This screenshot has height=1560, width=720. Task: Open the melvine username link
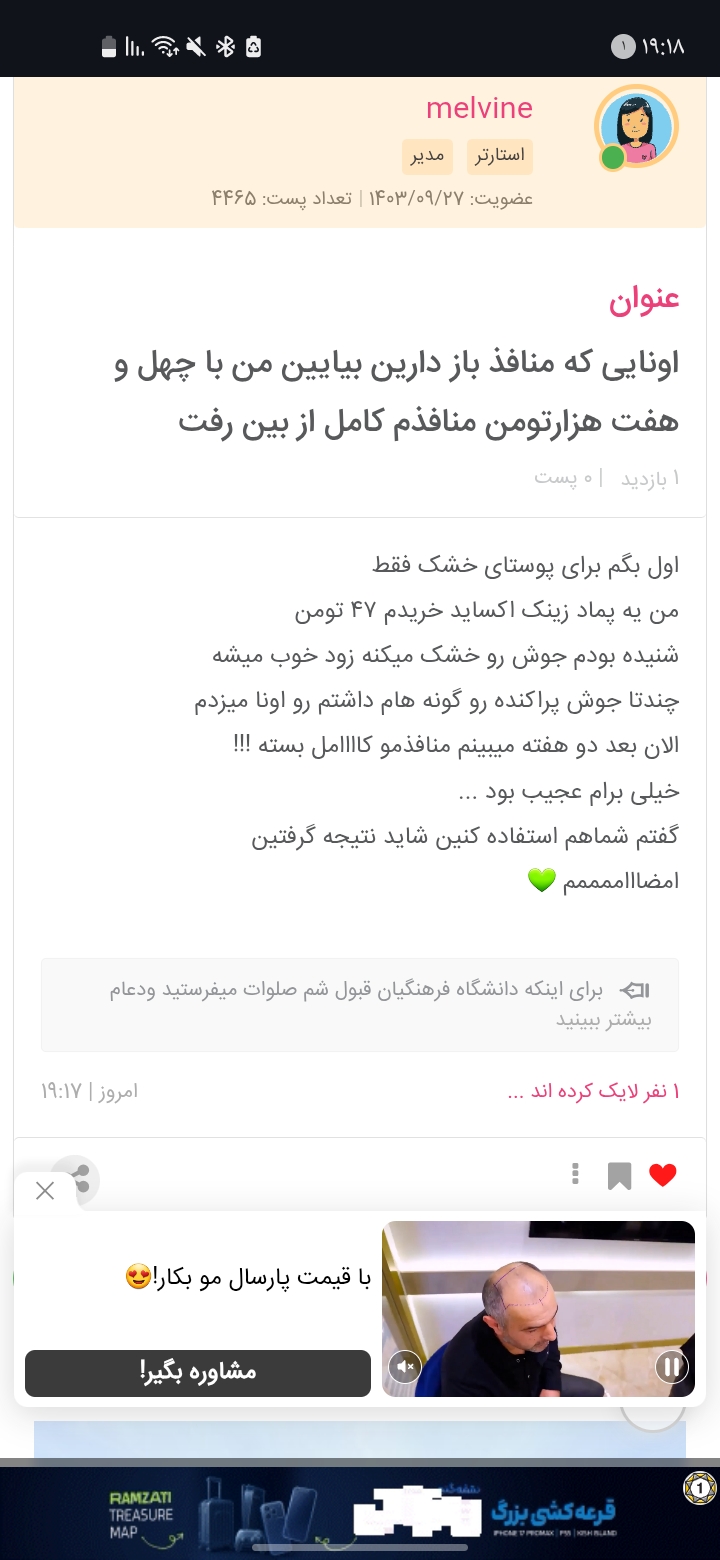pyautogui.click(x=479, y=108)
